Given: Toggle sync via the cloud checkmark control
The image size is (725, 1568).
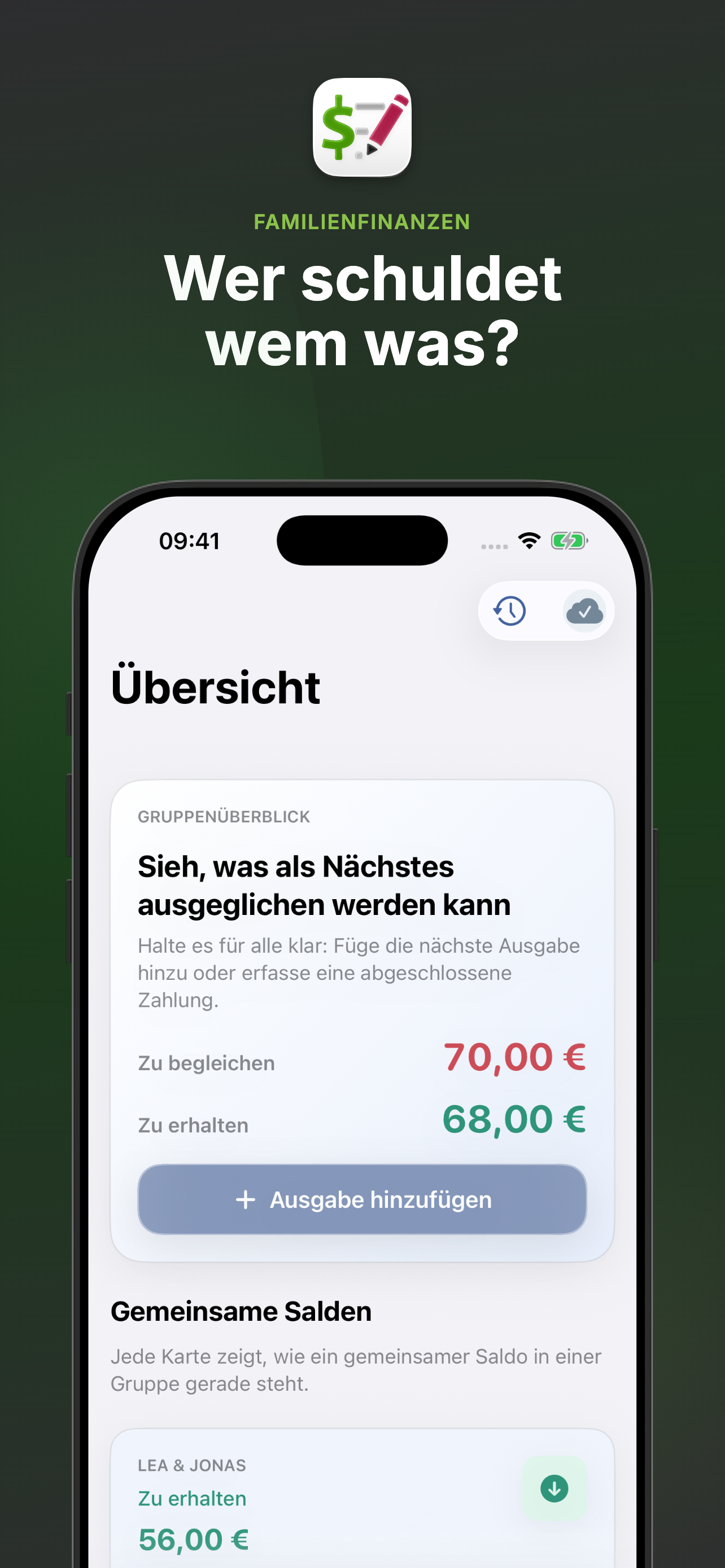Looking at the screenshot, I should coord(584,611).
